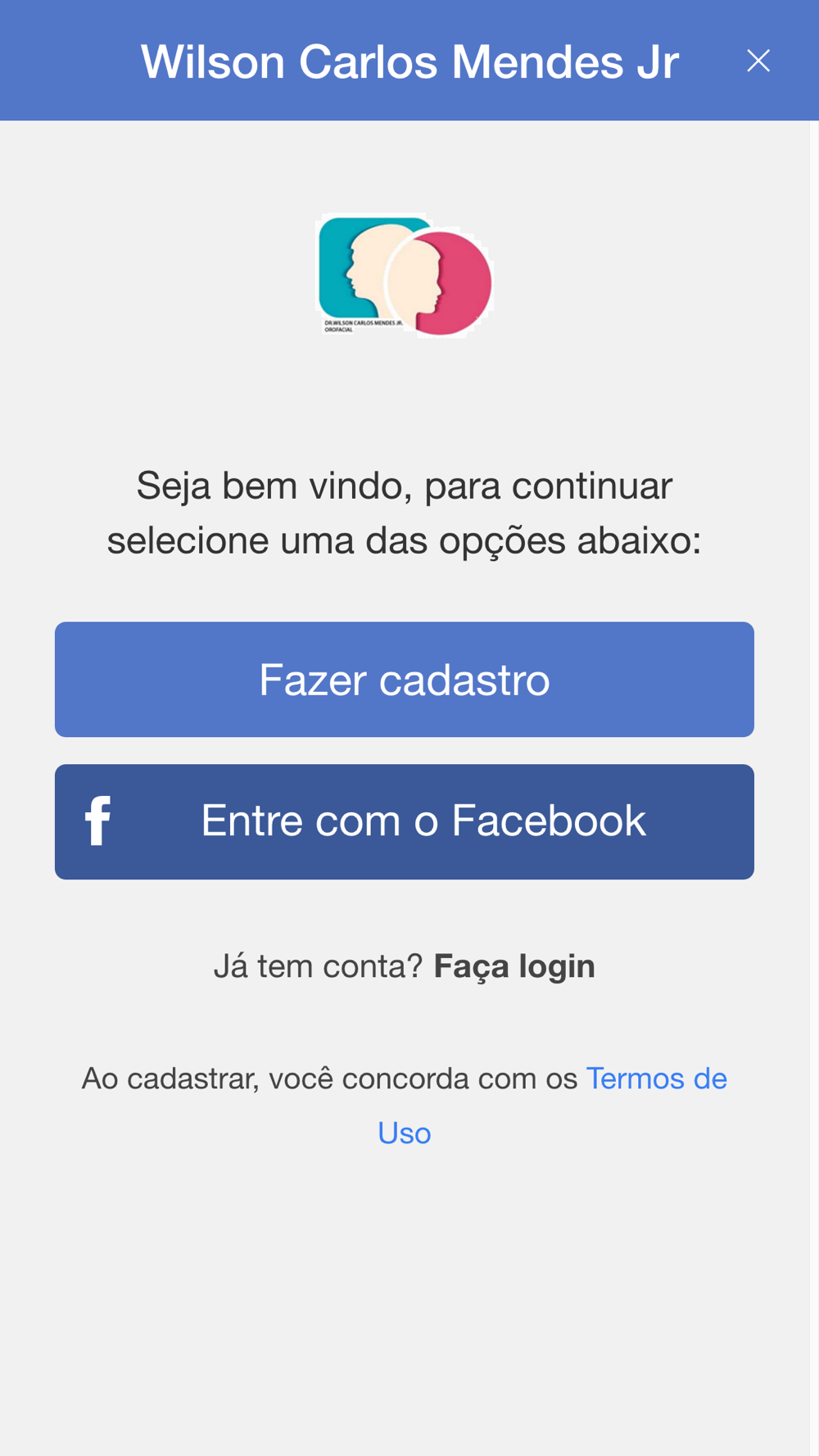Close the welcome screen with the X
819x1456 pixels.
(758, 61)
